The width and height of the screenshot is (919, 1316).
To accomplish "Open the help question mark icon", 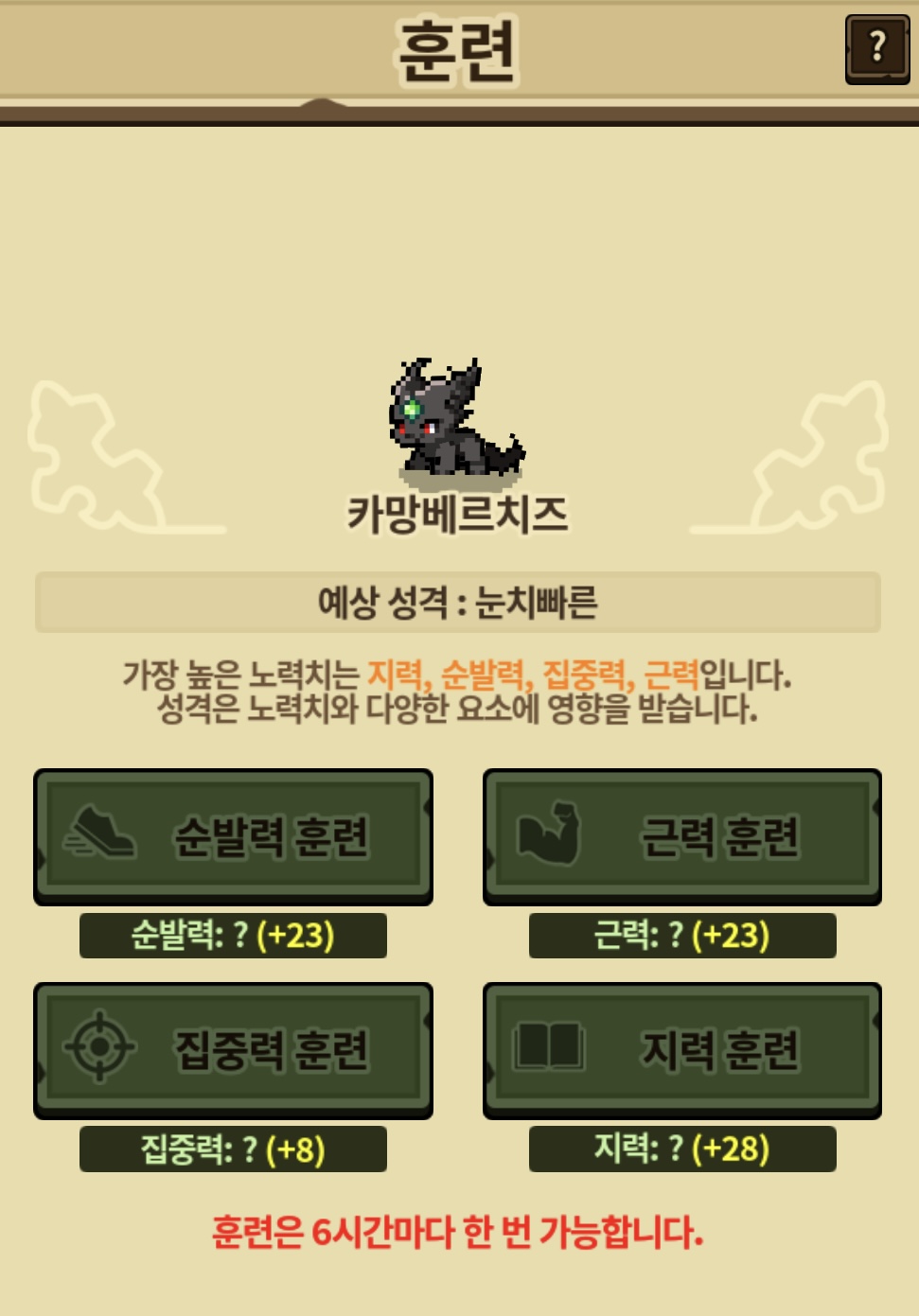I will [x=876, y=48].
